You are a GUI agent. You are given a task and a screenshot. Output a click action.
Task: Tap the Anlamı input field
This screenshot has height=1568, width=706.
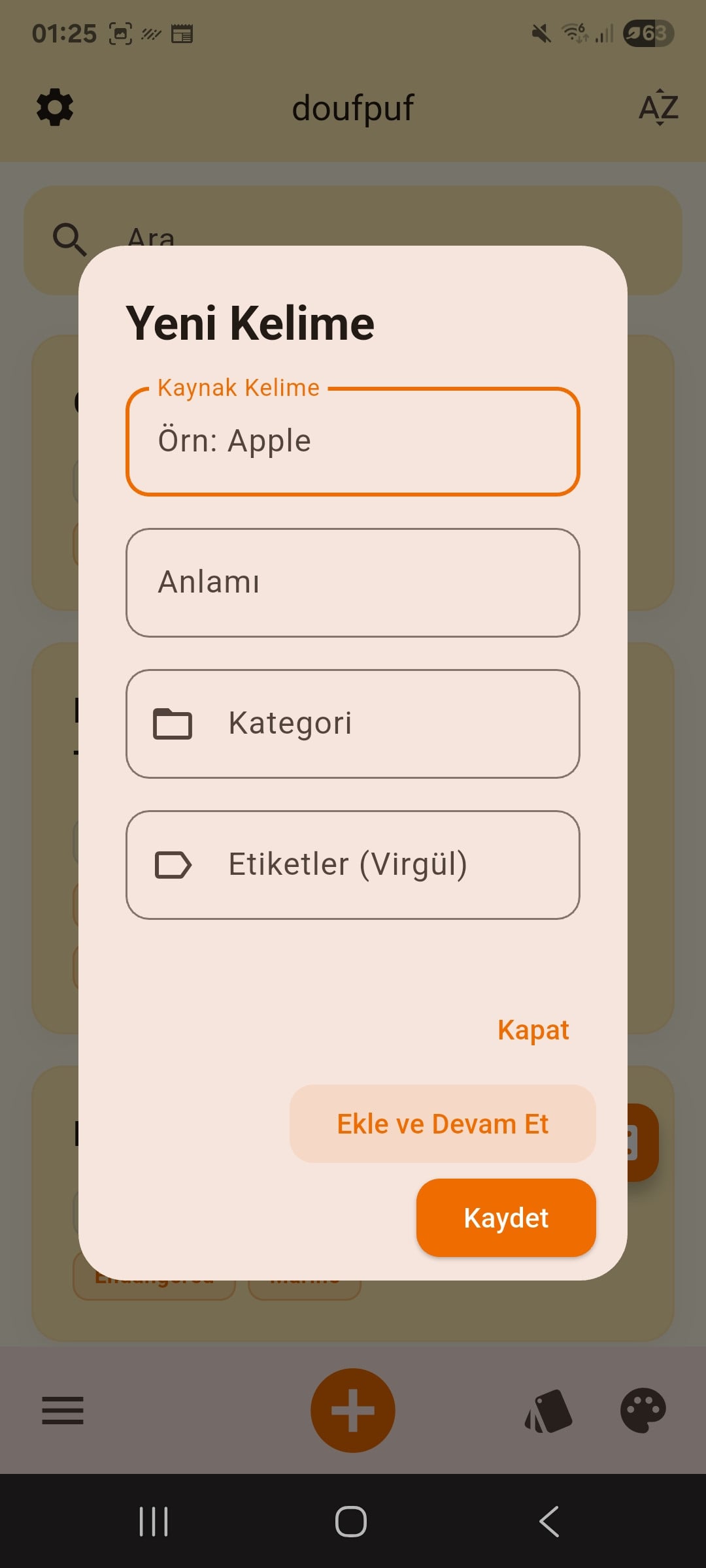(x=353, y=583)
